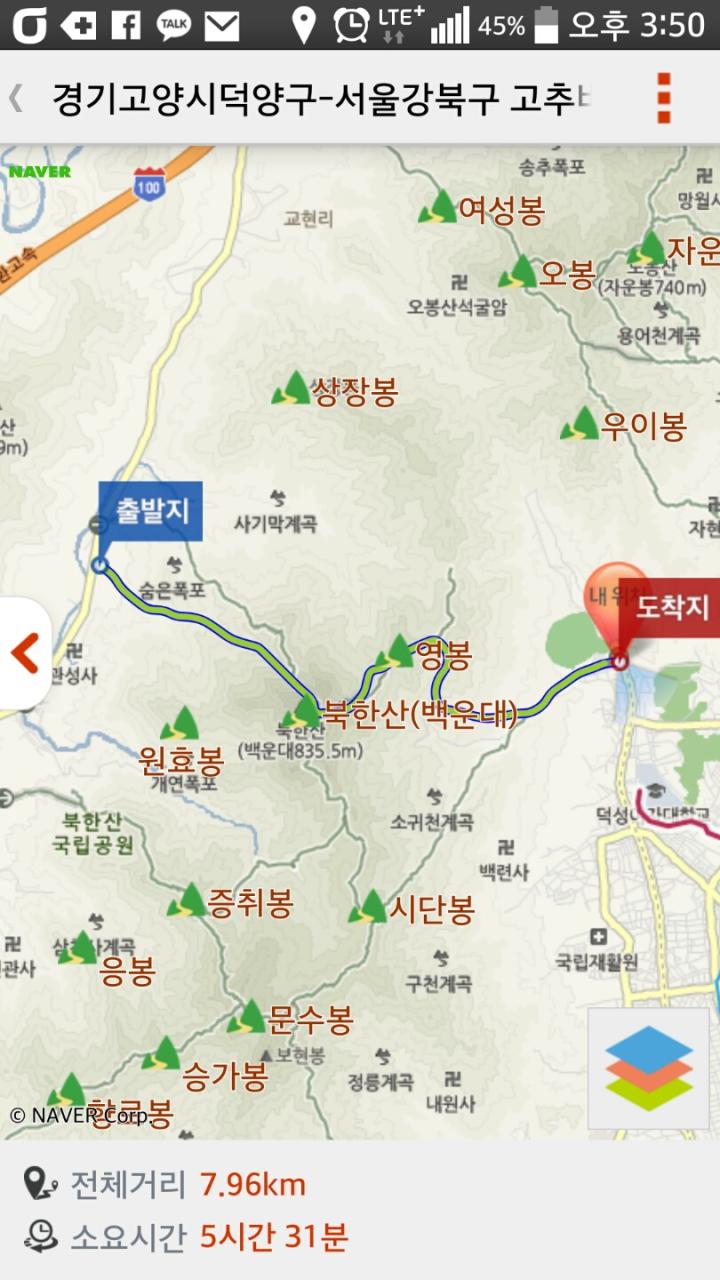Open the map layers selector
Screen dimensions: 720x1280
coord(649,1068)
